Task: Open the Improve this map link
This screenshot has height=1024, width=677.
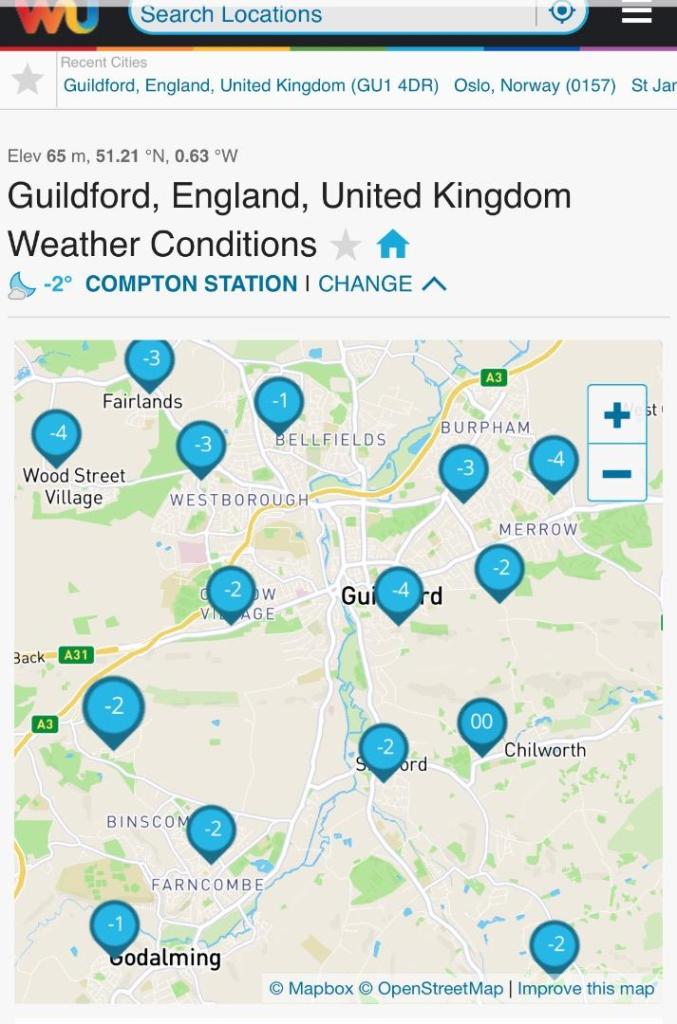Action: (586, 988)
